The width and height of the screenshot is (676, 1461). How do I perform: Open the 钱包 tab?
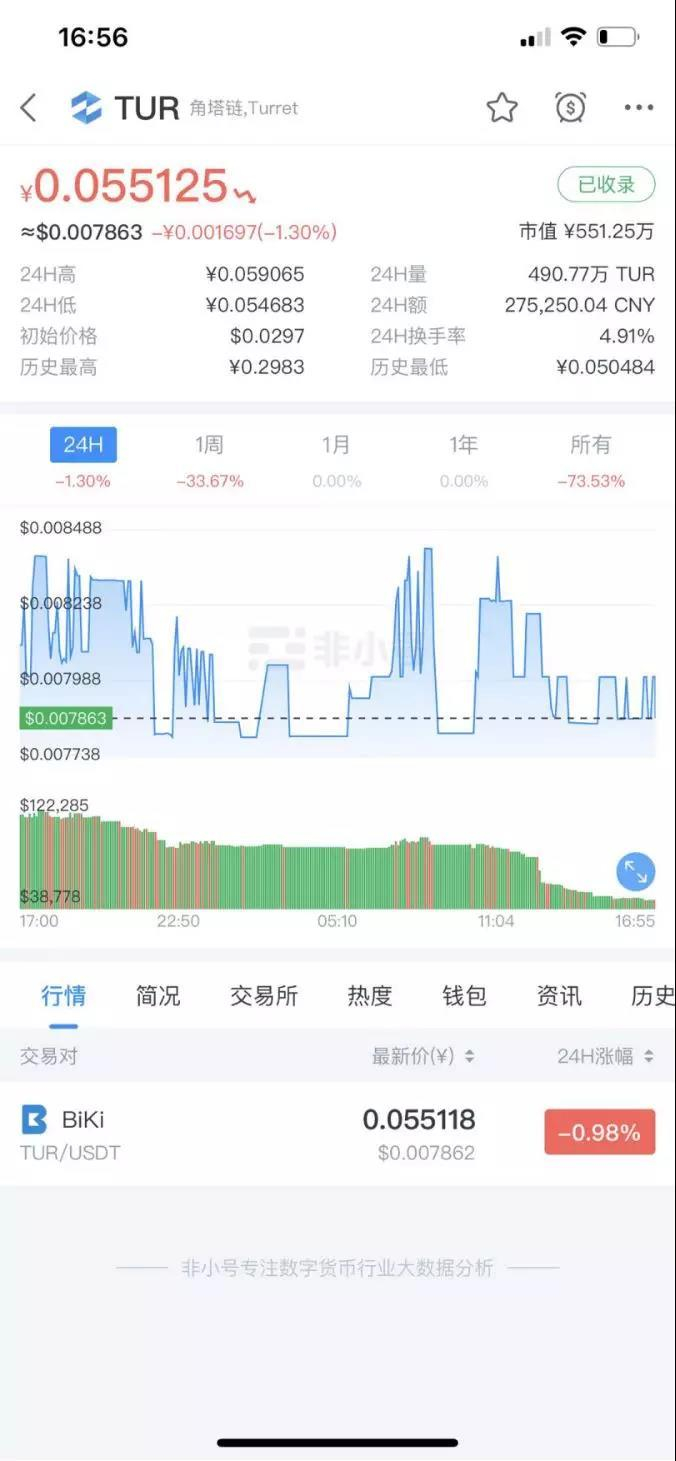(464, 996)
